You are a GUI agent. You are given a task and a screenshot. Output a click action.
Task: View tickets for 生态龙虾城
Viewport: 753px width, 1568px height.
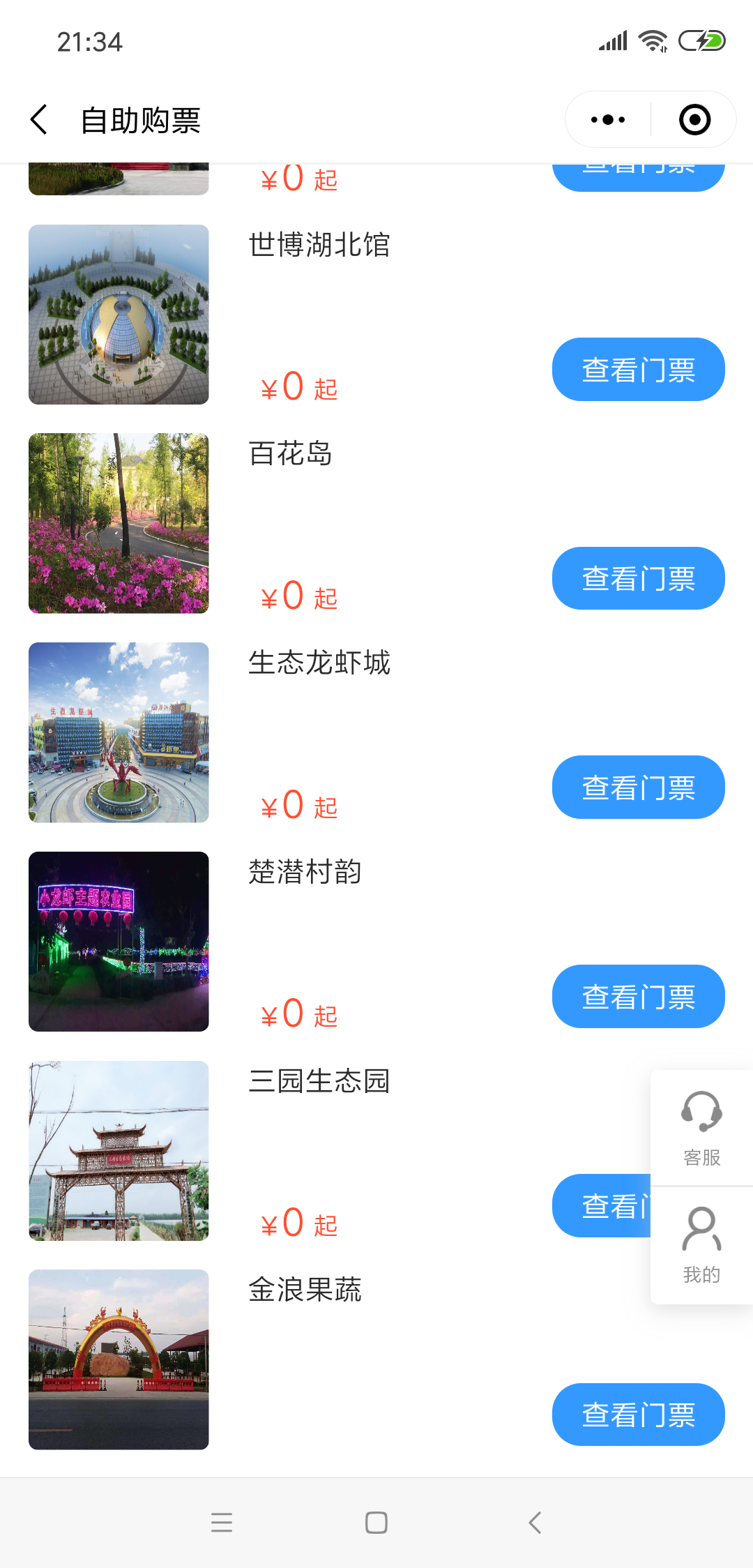pyautogui.click(x=638, y=787)
